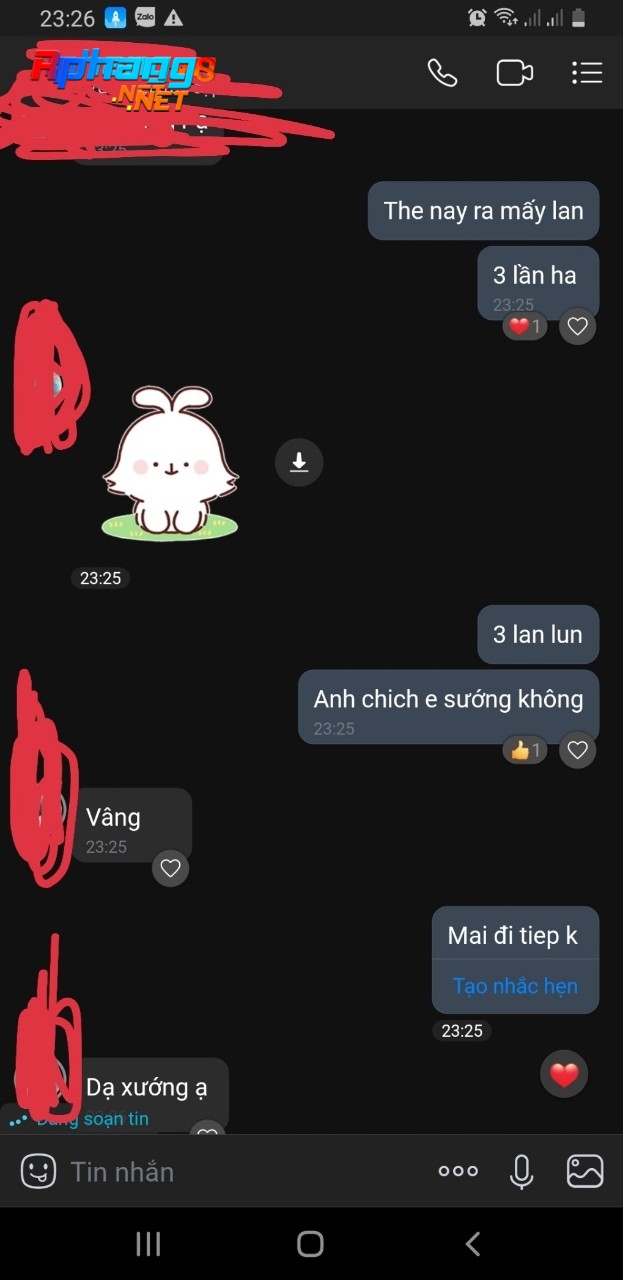
Task: Open the image gallery picker
Action: pos(585,1171)
